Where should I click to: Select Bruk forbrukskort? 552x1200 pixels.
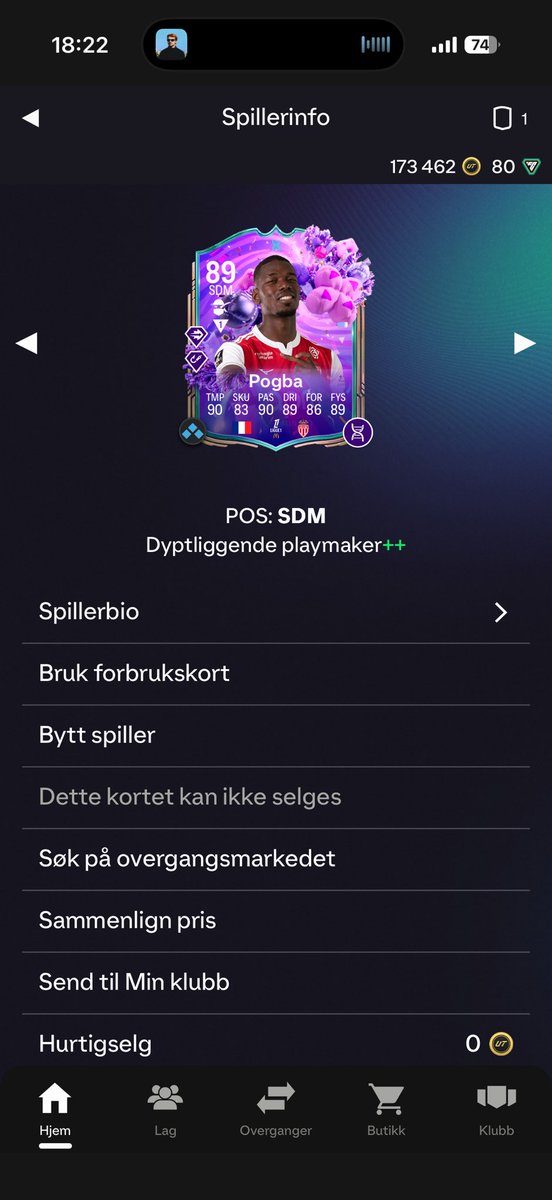(x=276, y=674)
